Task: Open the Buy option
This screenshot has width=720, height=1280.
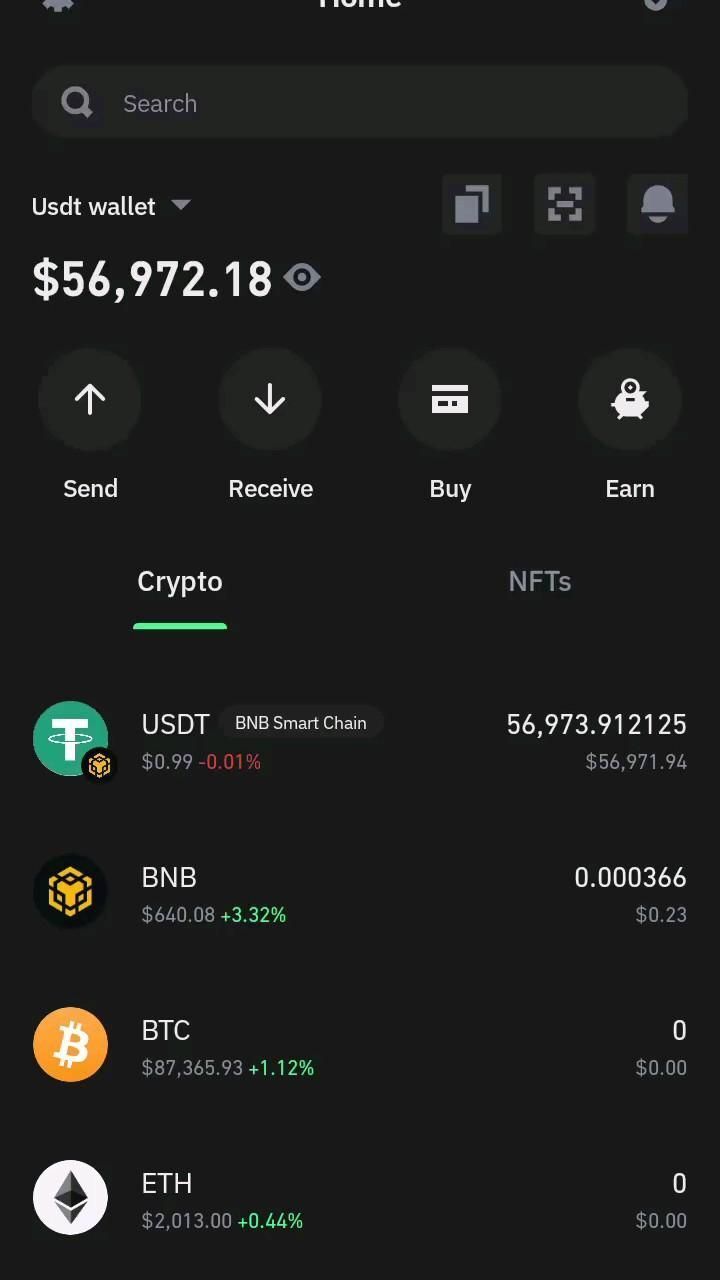Action: click(x=450, y=400)
